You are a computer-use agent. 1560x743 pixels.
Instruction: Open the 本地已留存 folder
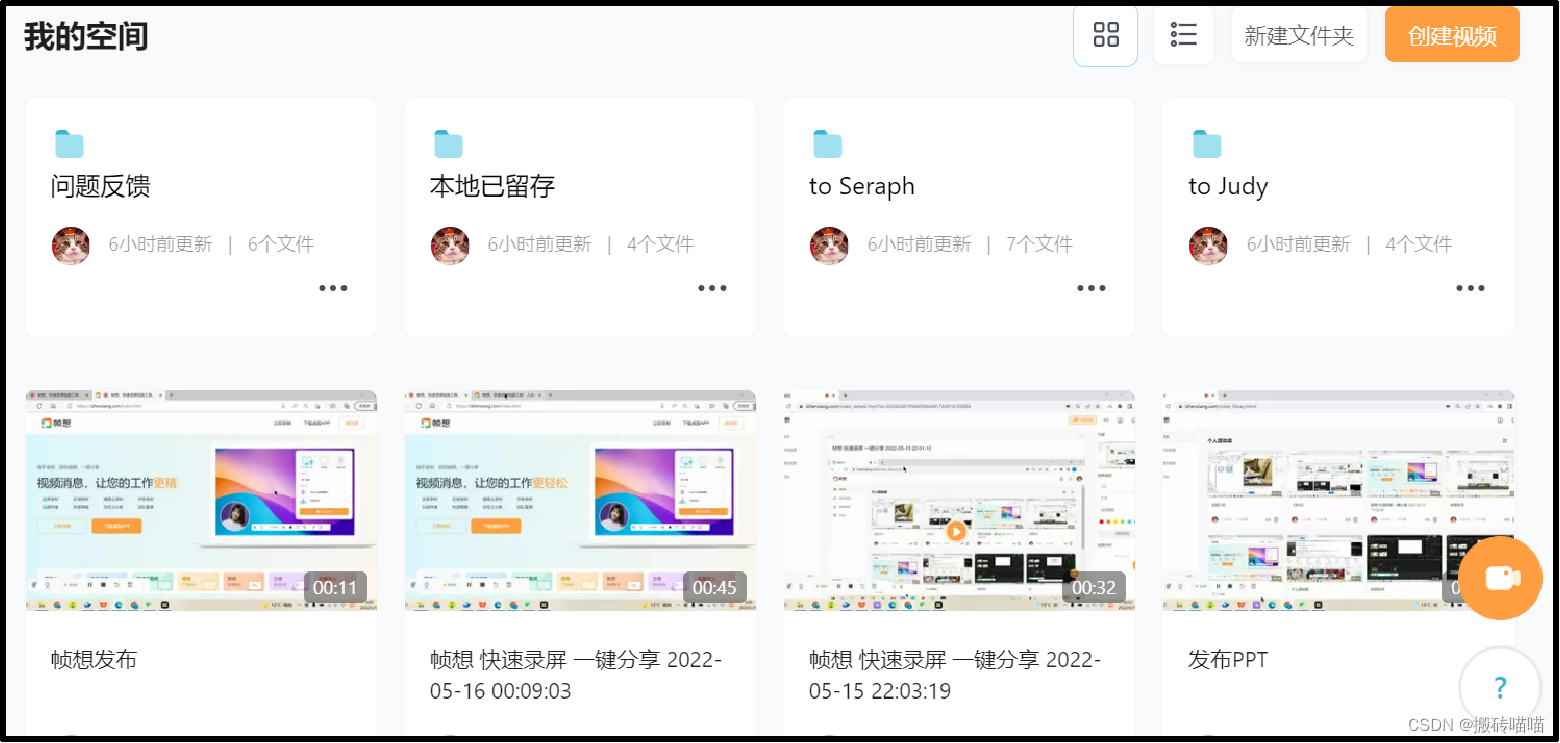tap(492, 187)
